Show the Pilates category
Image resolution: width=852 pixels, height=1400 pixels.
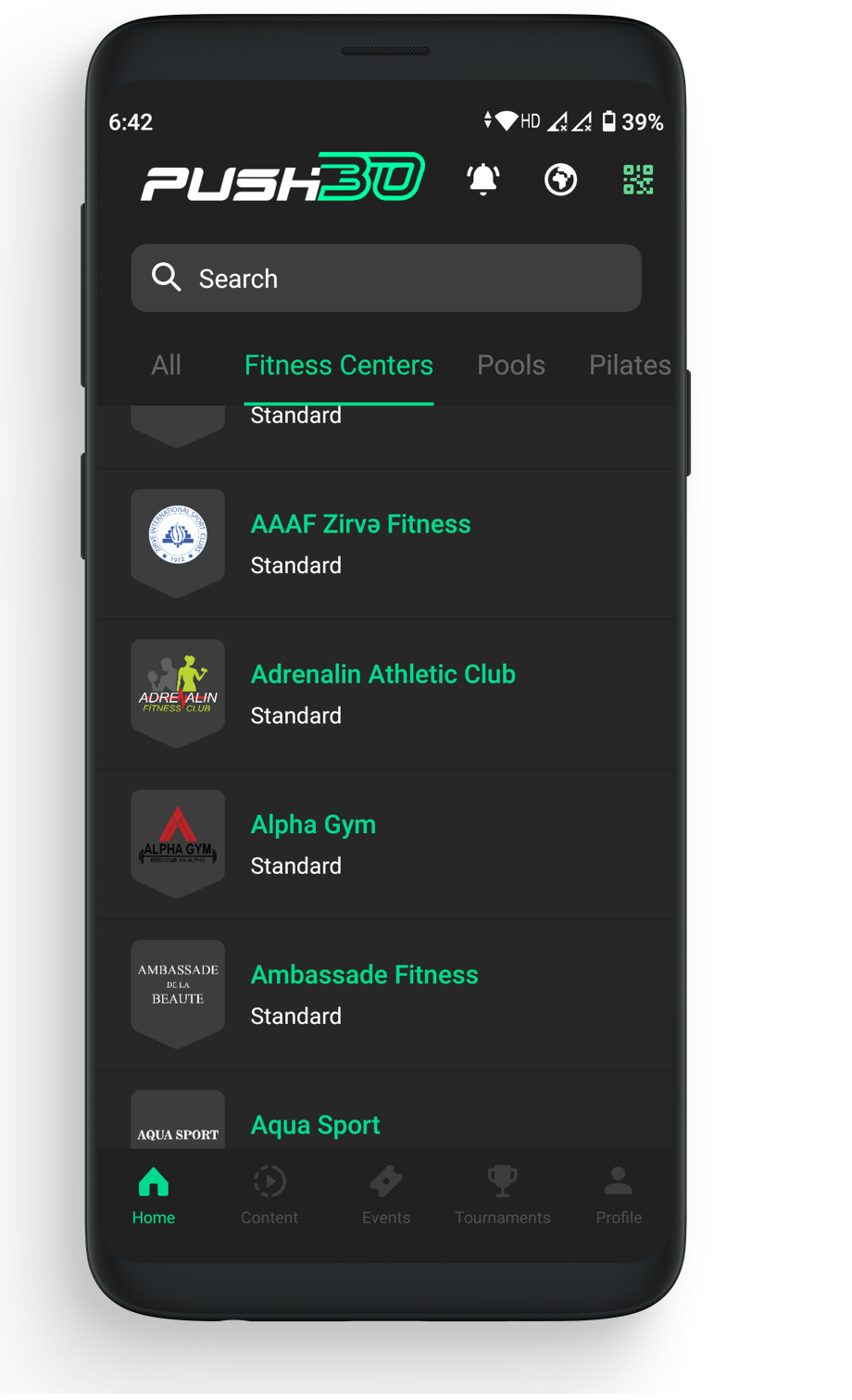point(630,365)
